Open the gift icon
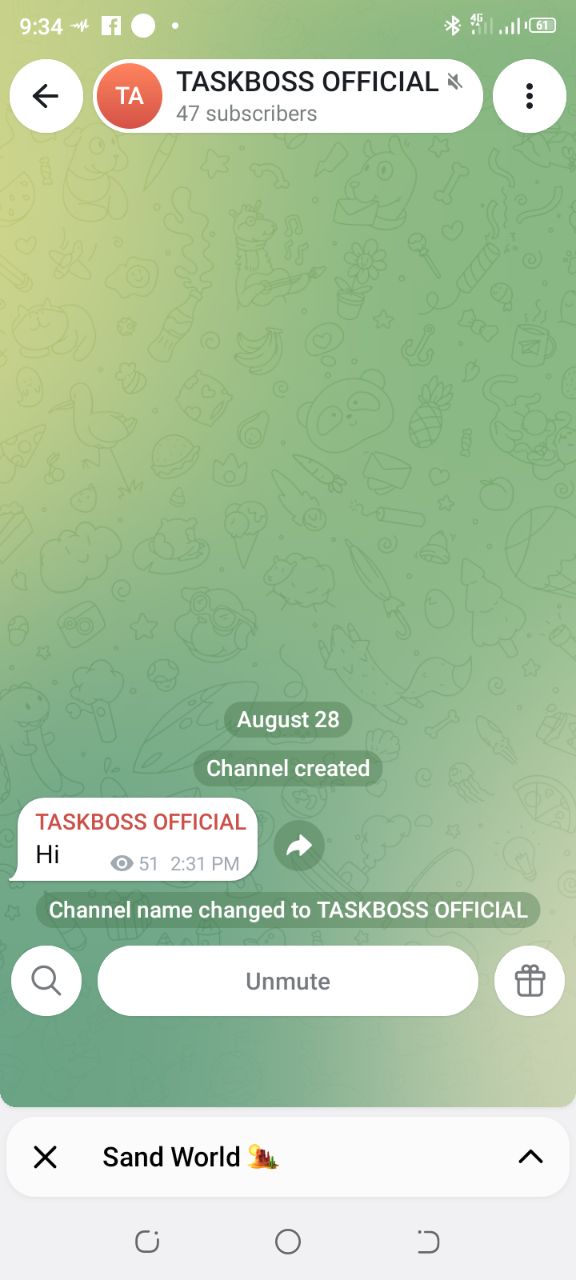The image size is (576, 1280). (x=530, y=981)
